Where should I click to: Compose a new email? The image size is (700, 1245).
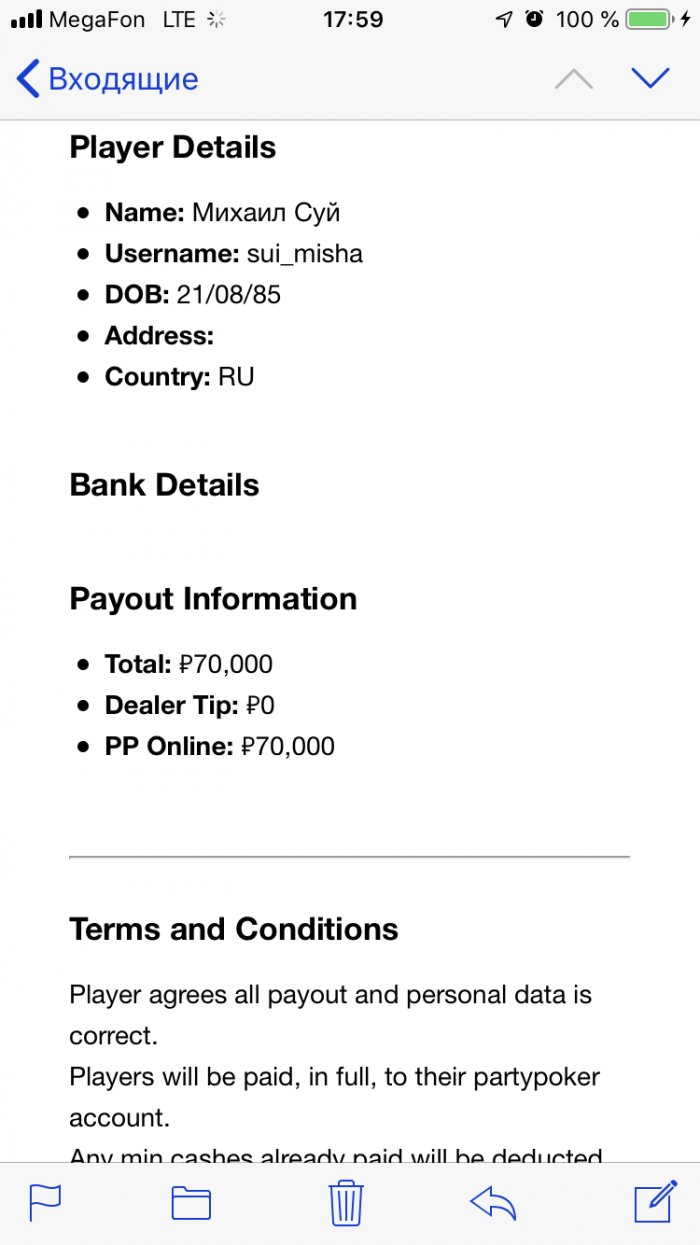click(655, 1201)
